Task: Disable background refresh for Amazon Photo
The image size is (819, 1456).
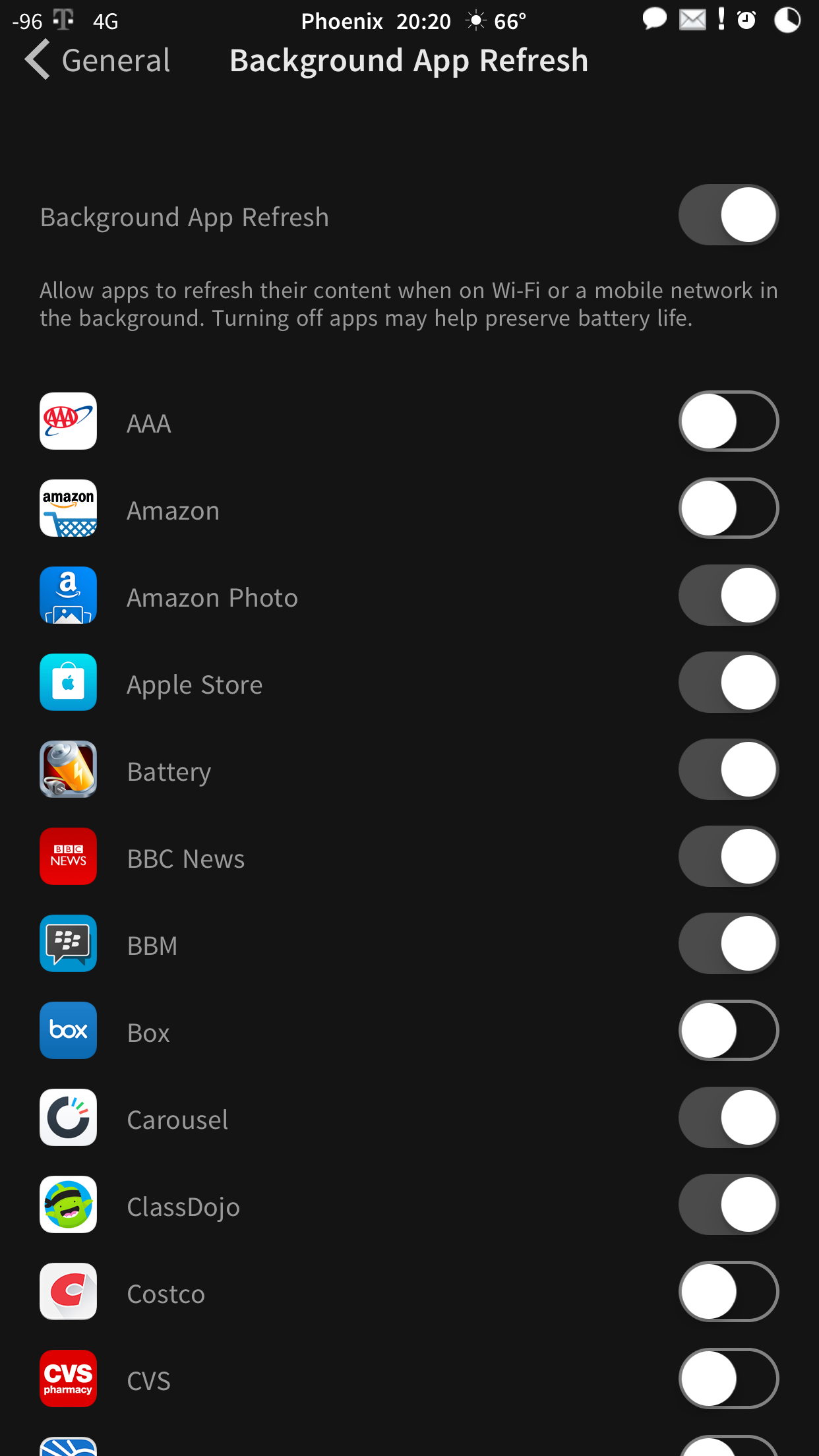Action: point(728,595)
